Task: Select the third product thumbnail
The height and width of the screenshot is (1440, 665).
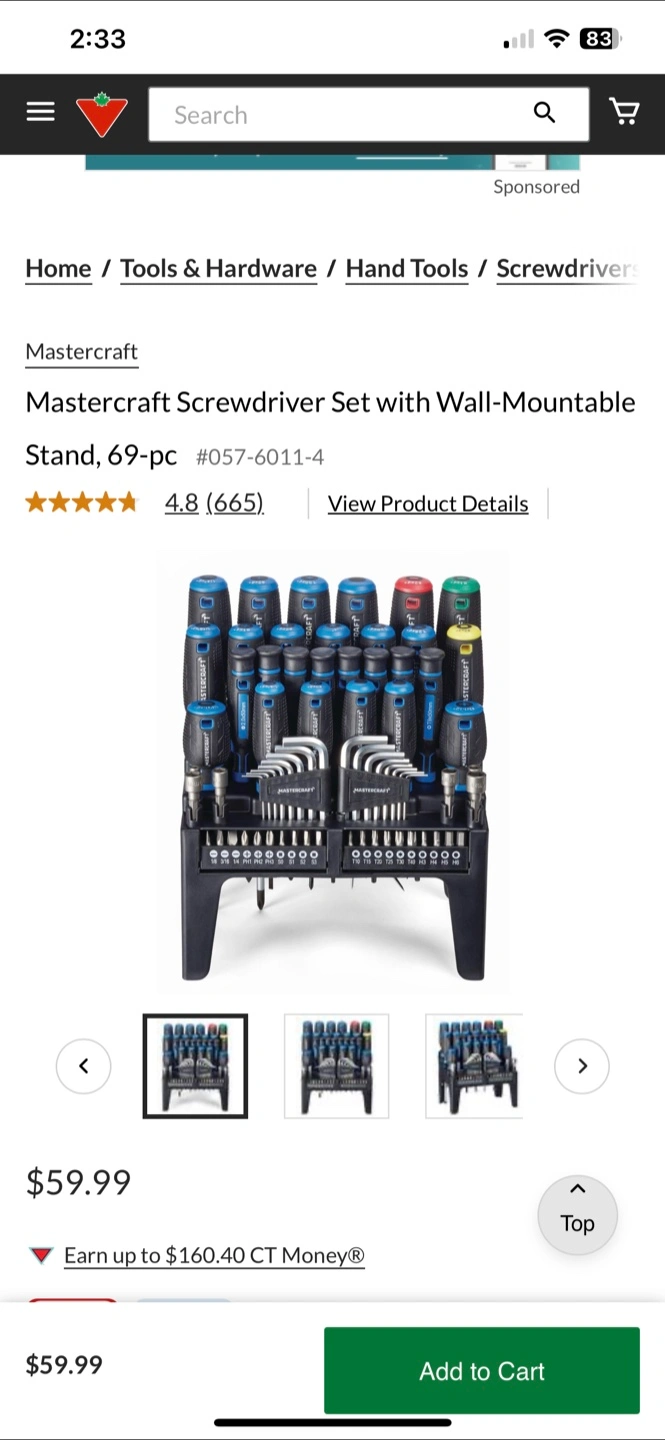Action: pos(474,1066)
